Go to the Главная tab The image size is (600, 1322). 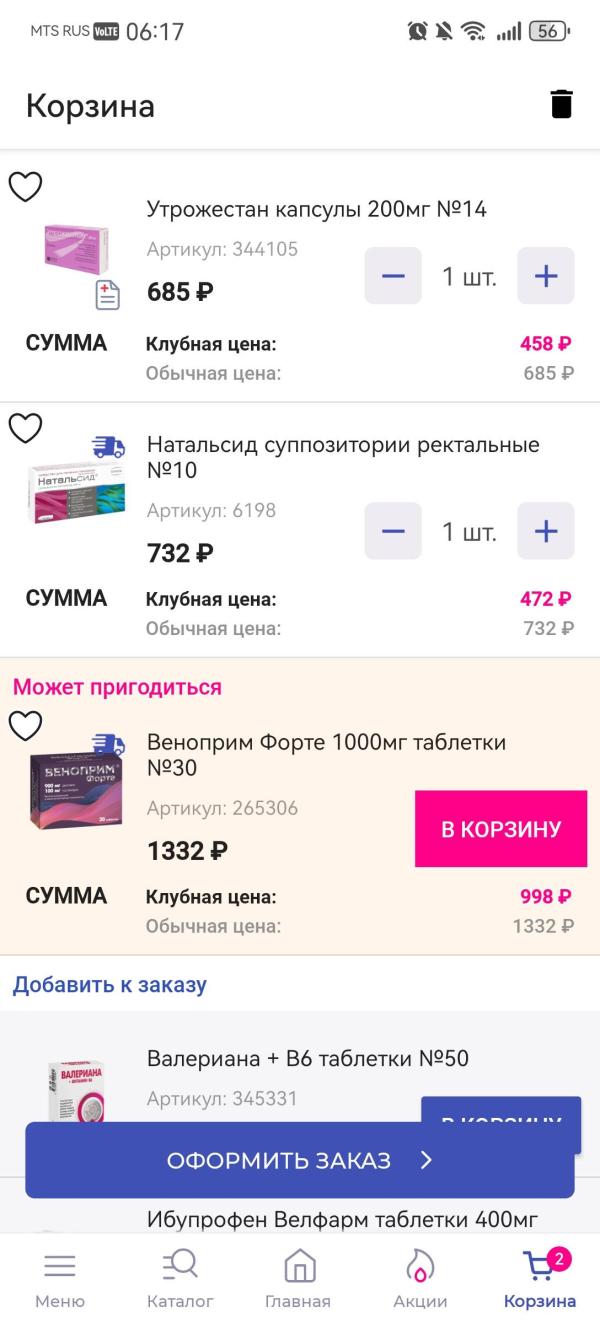tap(298, 1279)
